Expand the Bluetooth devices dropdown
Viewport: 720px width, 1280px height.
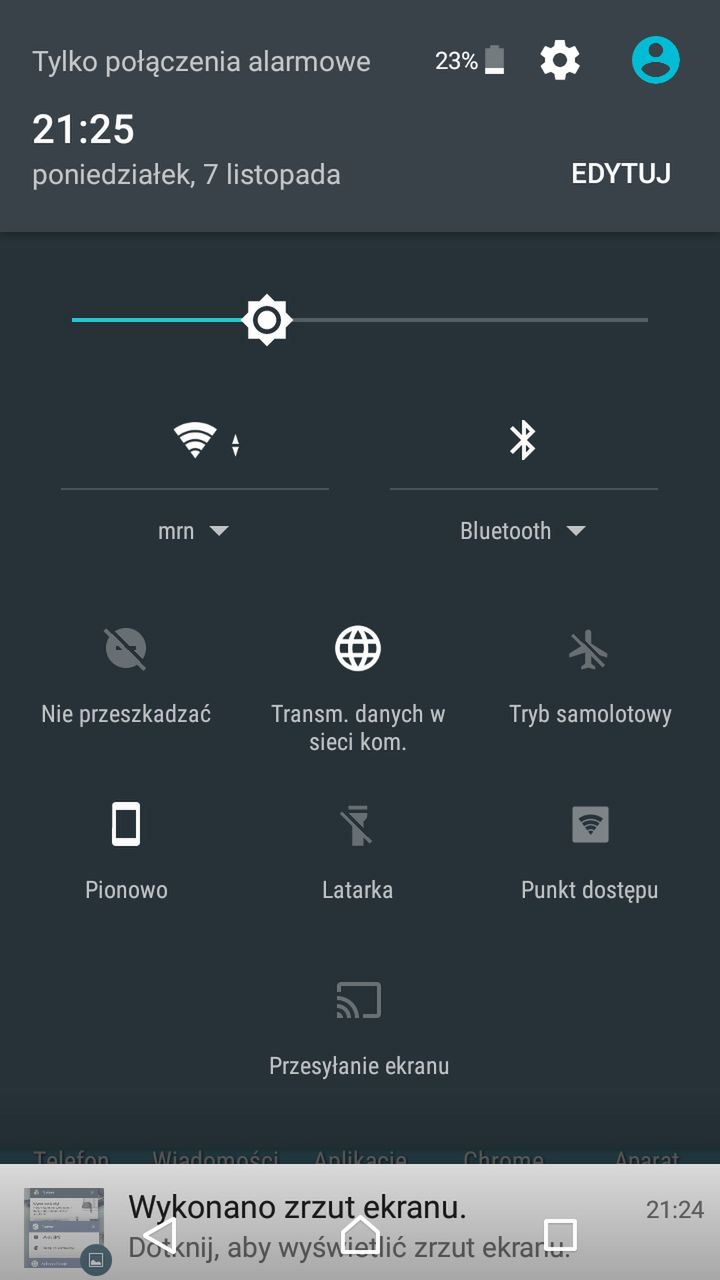point(522,531)
